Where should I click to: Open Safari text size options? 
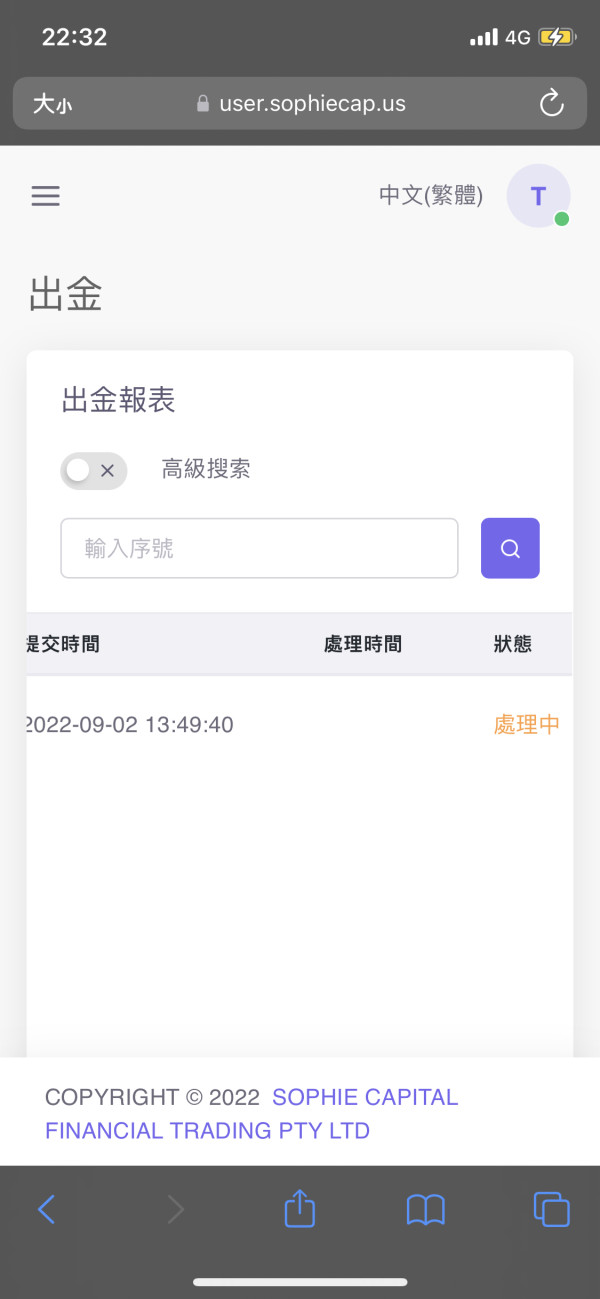(52, 104)
